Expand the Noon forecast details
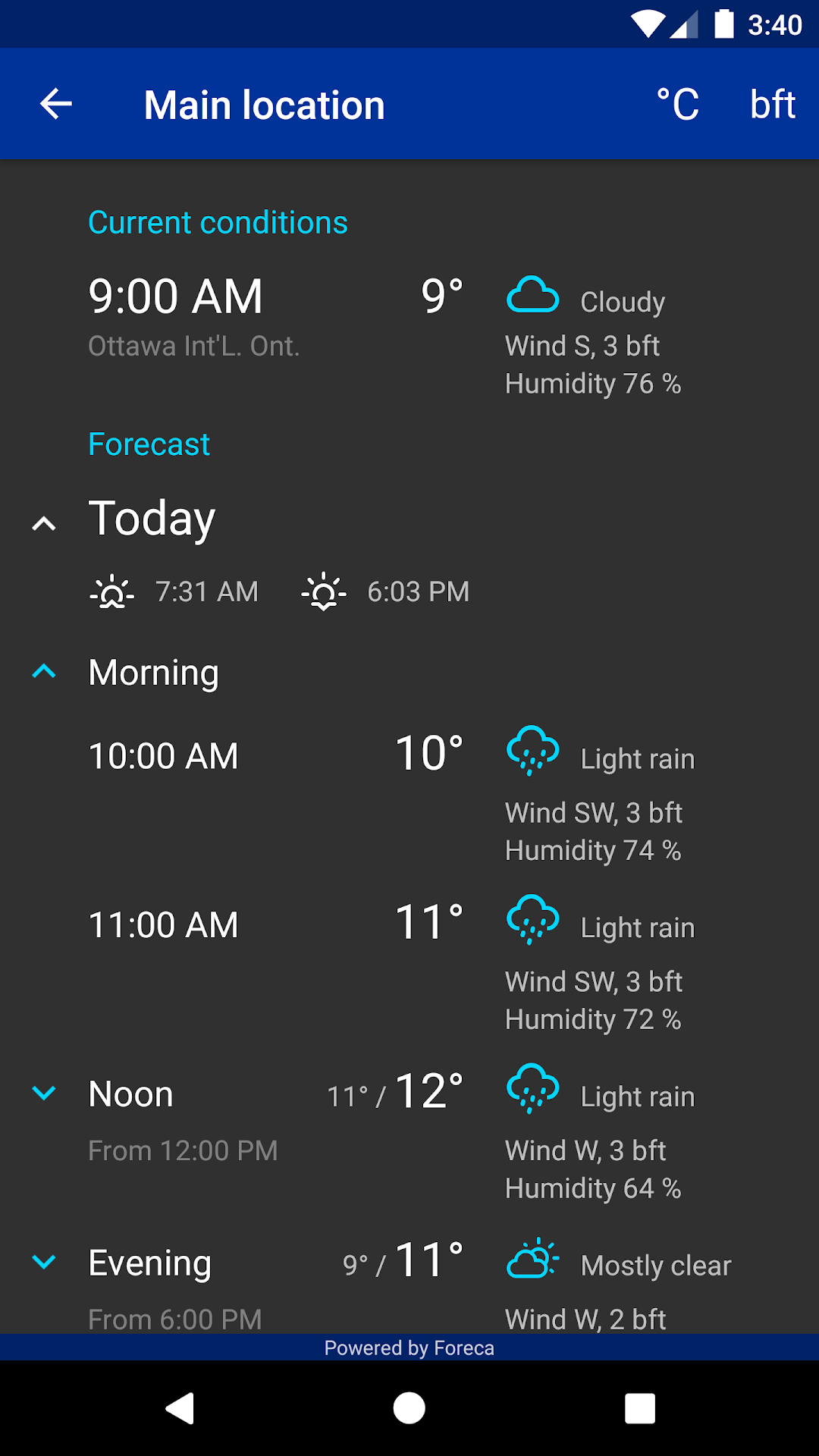This screenshot has width=819, height=1456. pos(45,1093)
